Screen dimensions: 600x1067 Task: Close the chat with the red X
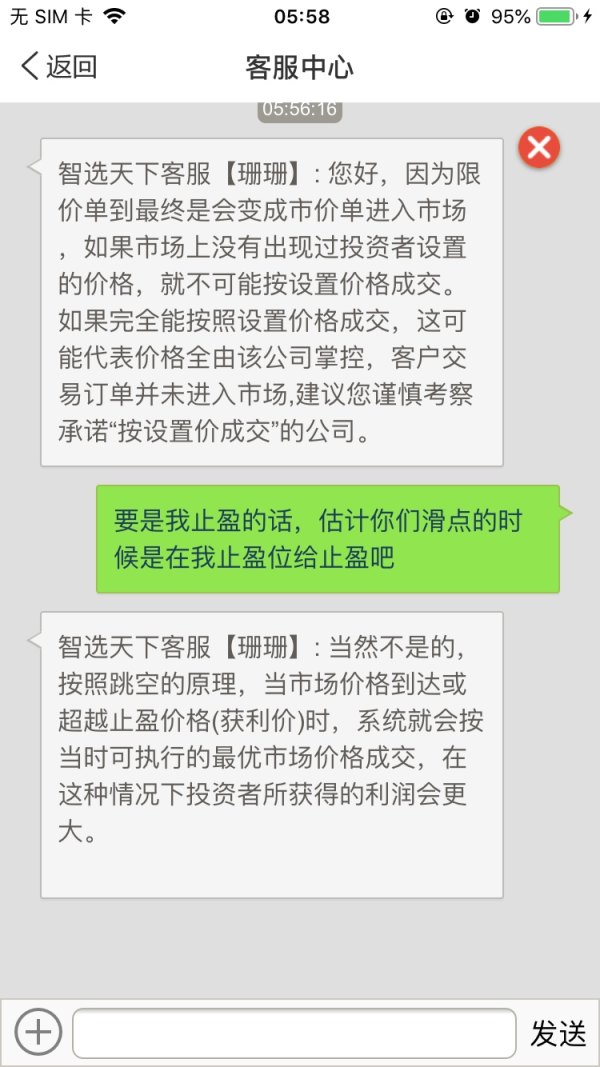pyautogui.click(x=539, y=149)
